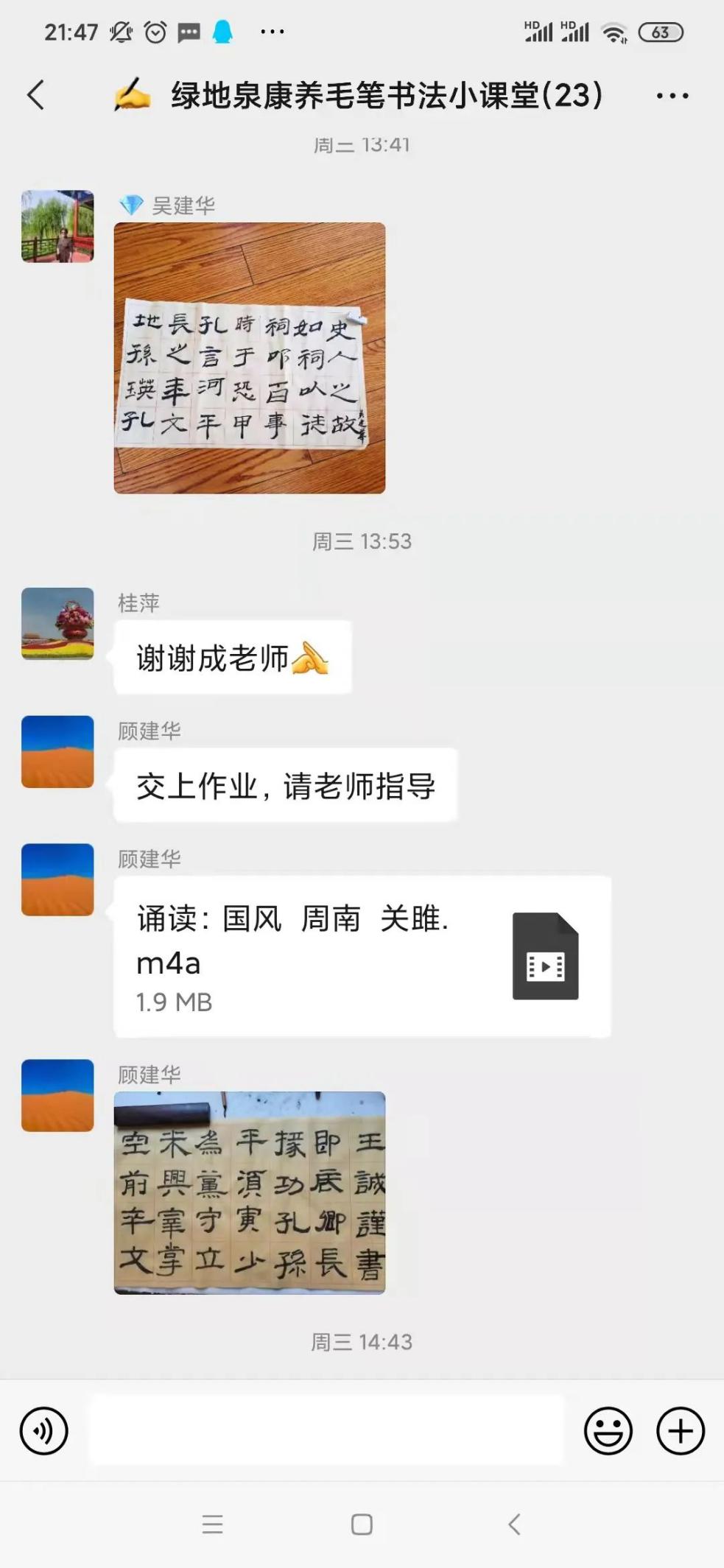
Task: Focus the message text field
Action: 326,1430
